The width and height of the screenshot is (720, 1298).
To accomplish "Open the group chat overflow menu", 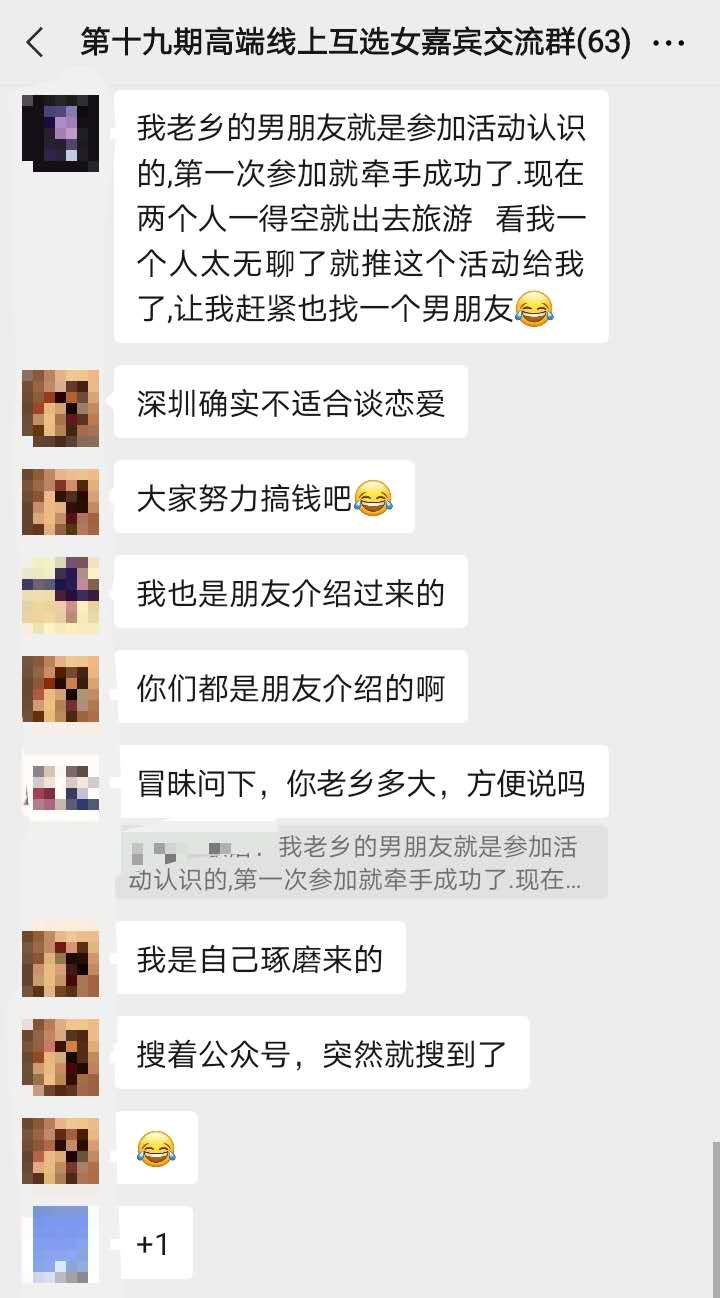I will [x=675, y=43].
